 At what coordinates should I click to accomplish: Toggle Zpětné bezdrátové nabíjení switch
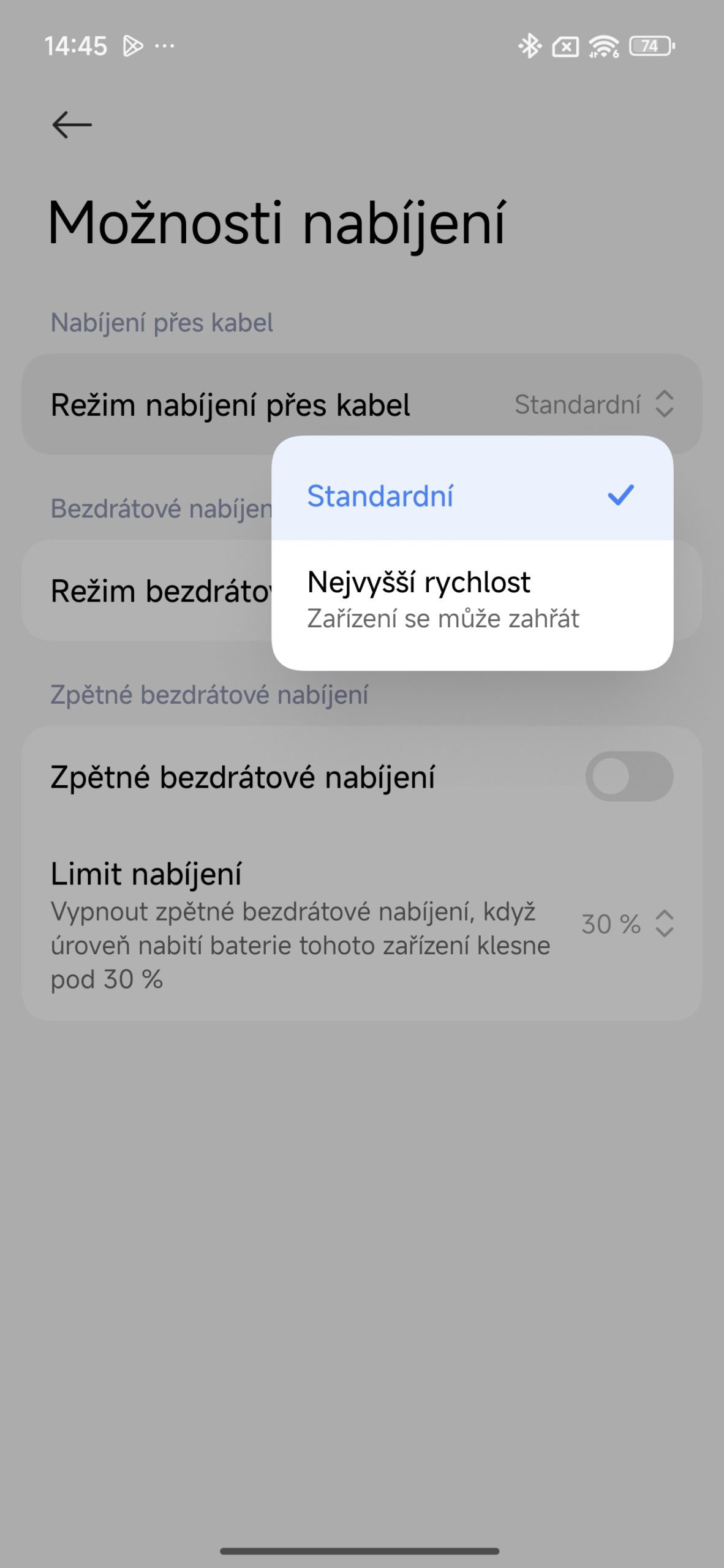[x=628, y=776]
